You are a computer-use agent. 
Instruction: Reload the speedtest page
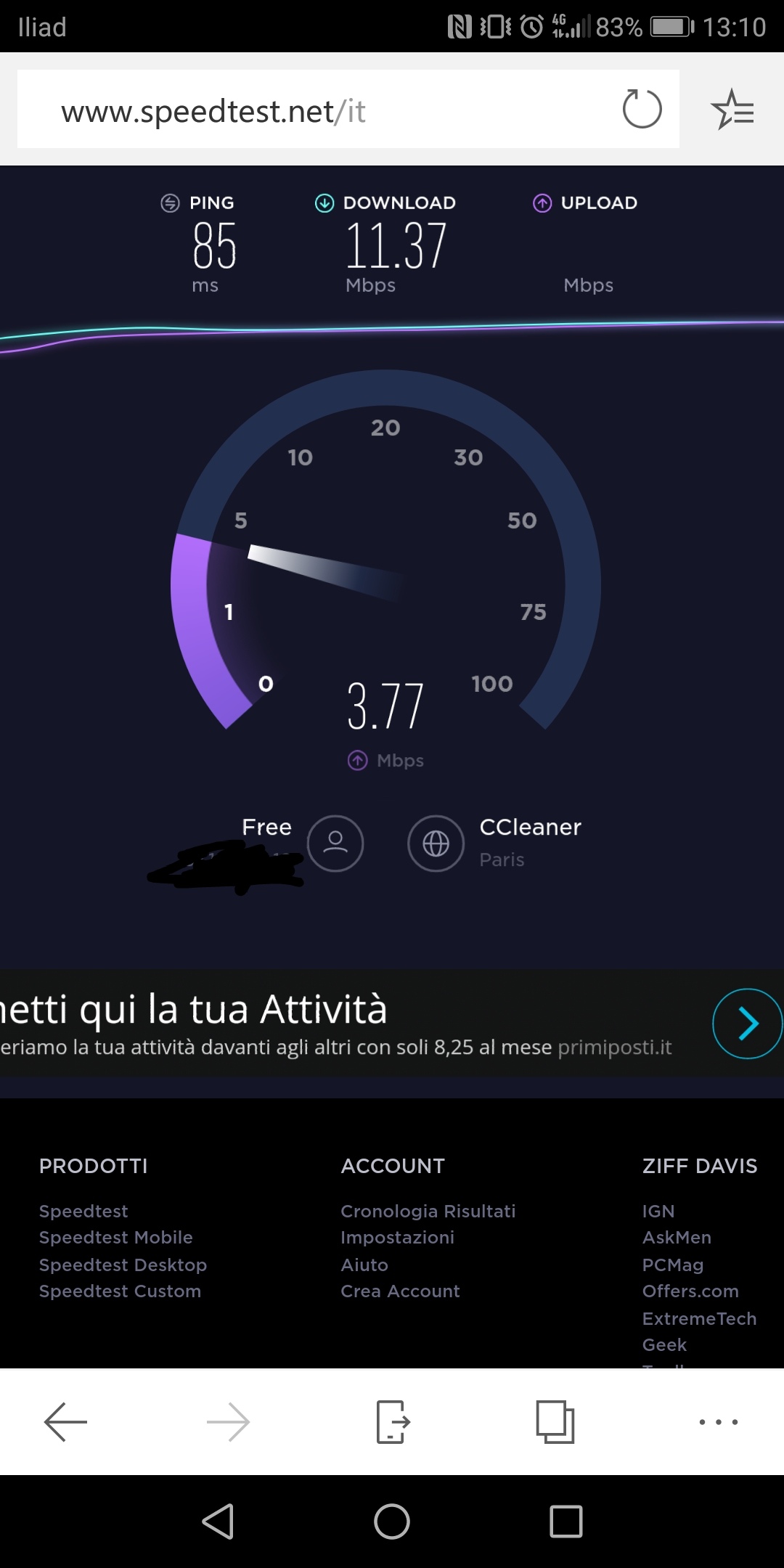click(x=642, y=110)
